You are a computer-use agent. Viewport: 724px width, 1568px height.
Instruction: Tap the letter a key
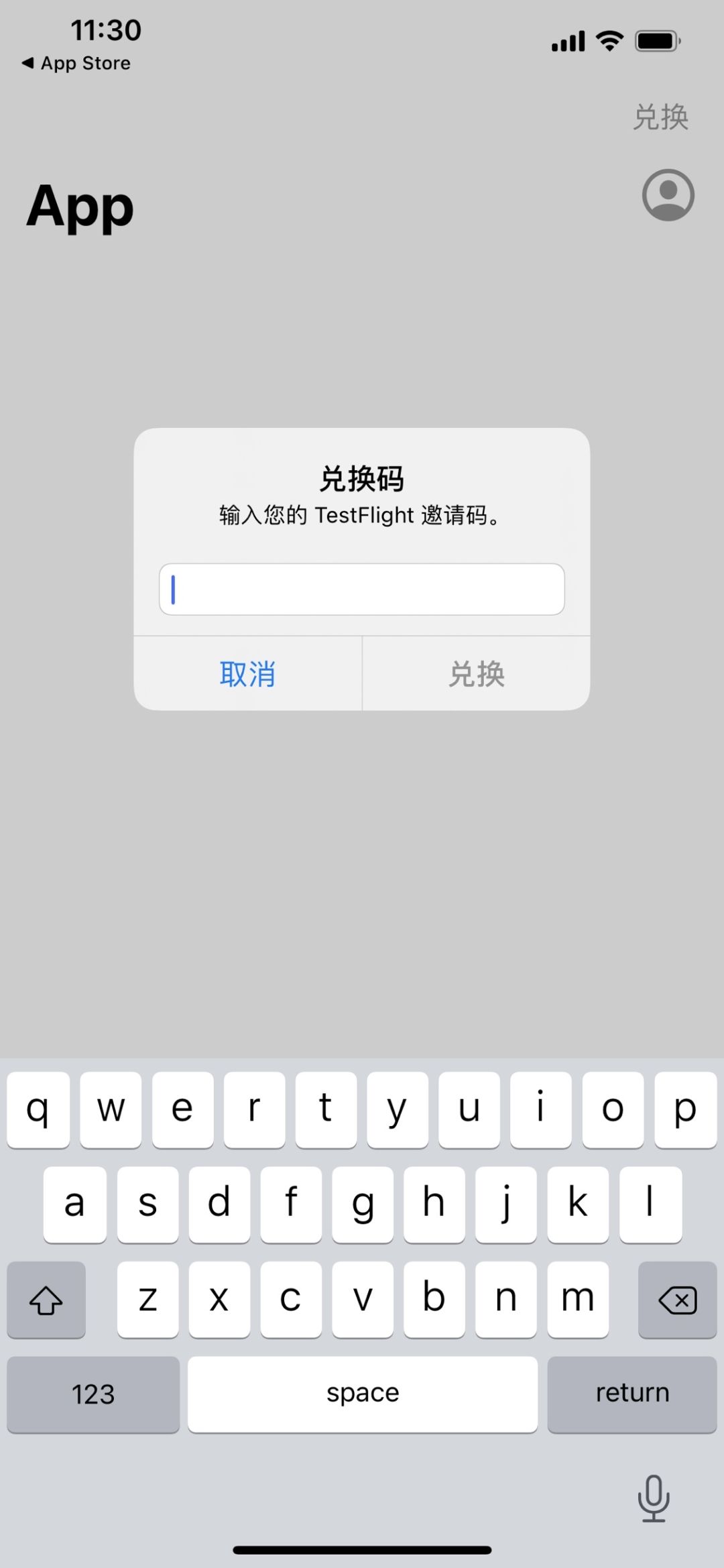coord(74,1204)
